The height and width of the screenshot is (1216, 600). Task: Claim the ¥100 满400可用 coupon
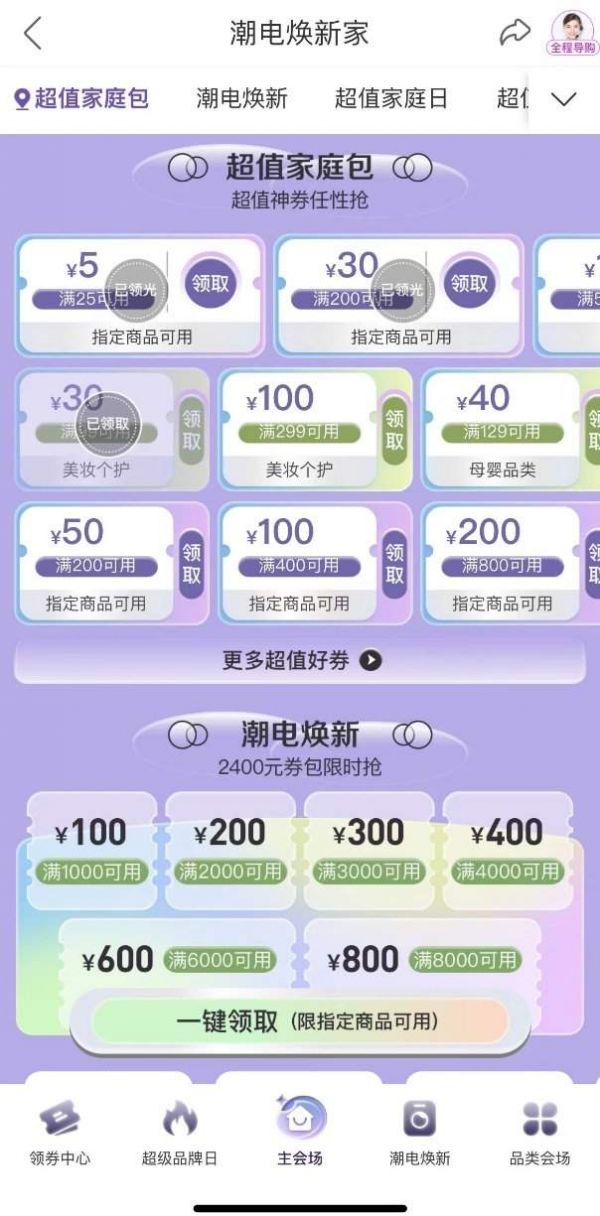pyautogui.click(x=394, y=564)
